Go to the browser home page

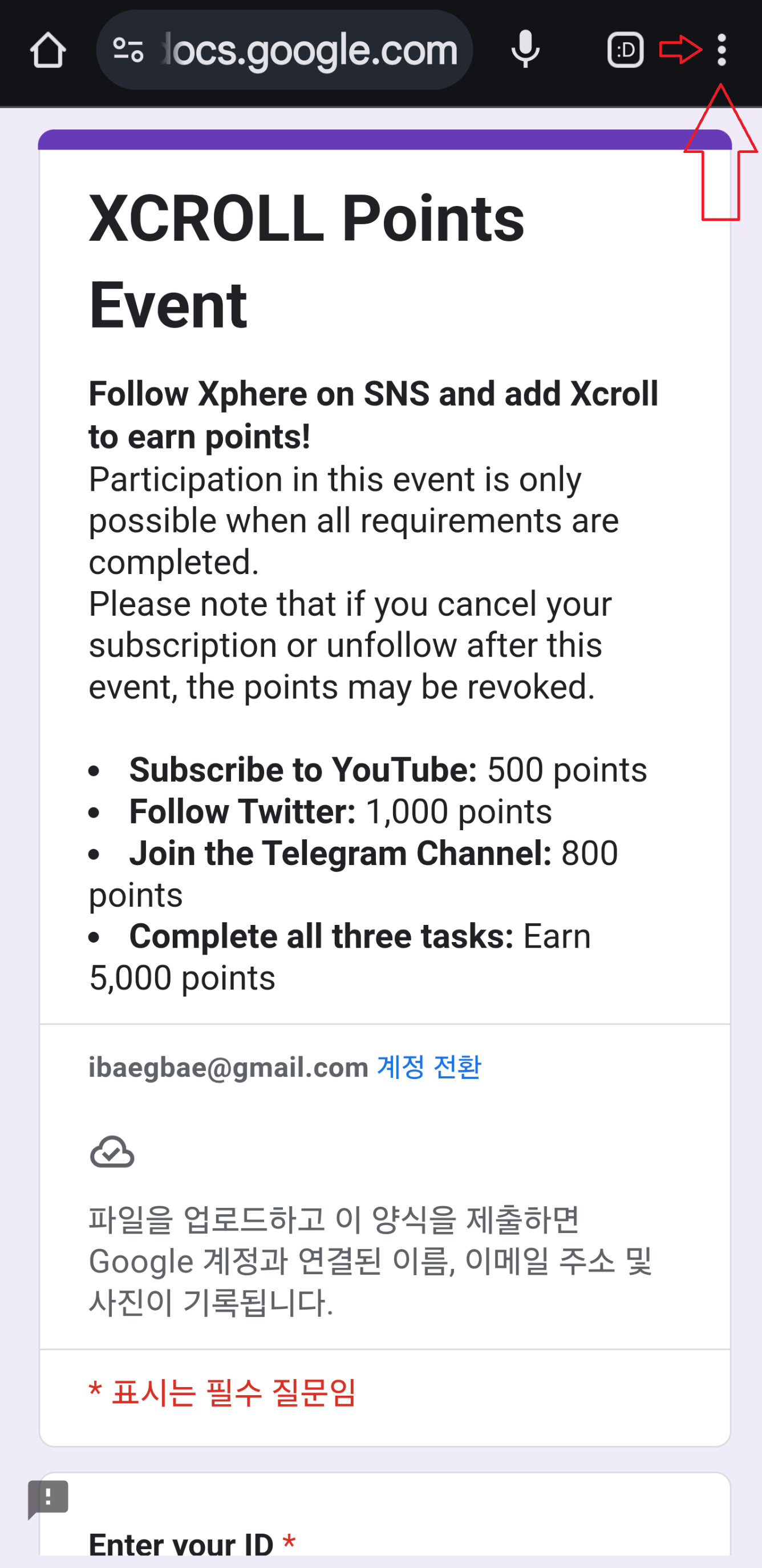[48, 50]
